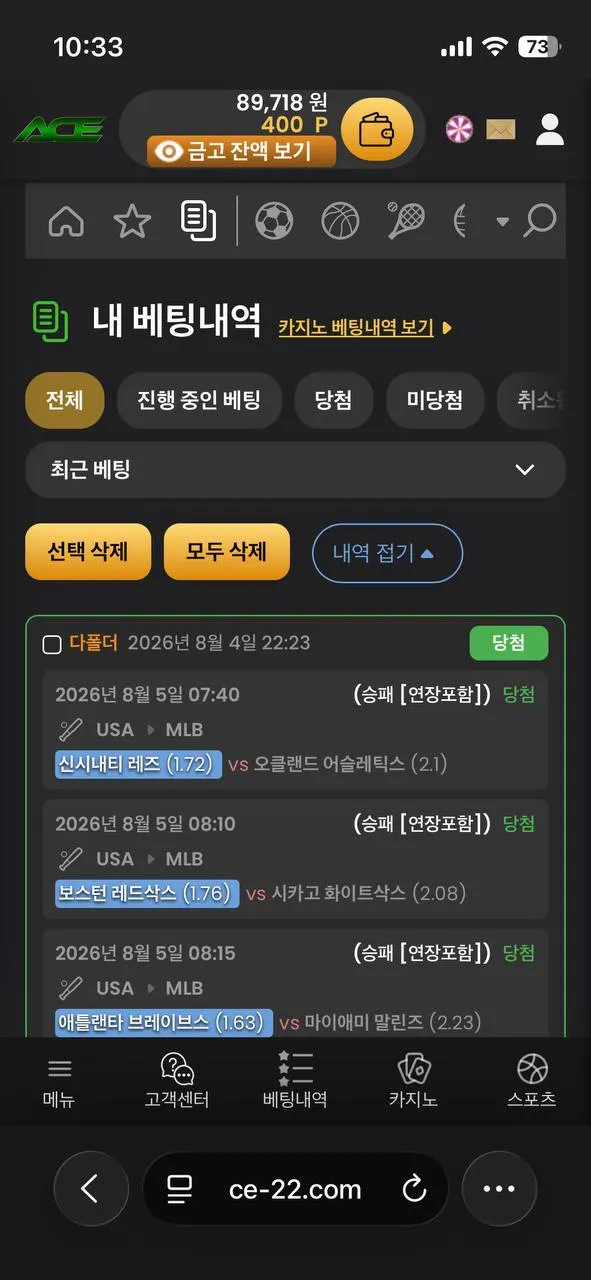Viewport: 591px width, 1280px height.
Task: Collapse the history with 내역 접기
Action: pos(387,553)
